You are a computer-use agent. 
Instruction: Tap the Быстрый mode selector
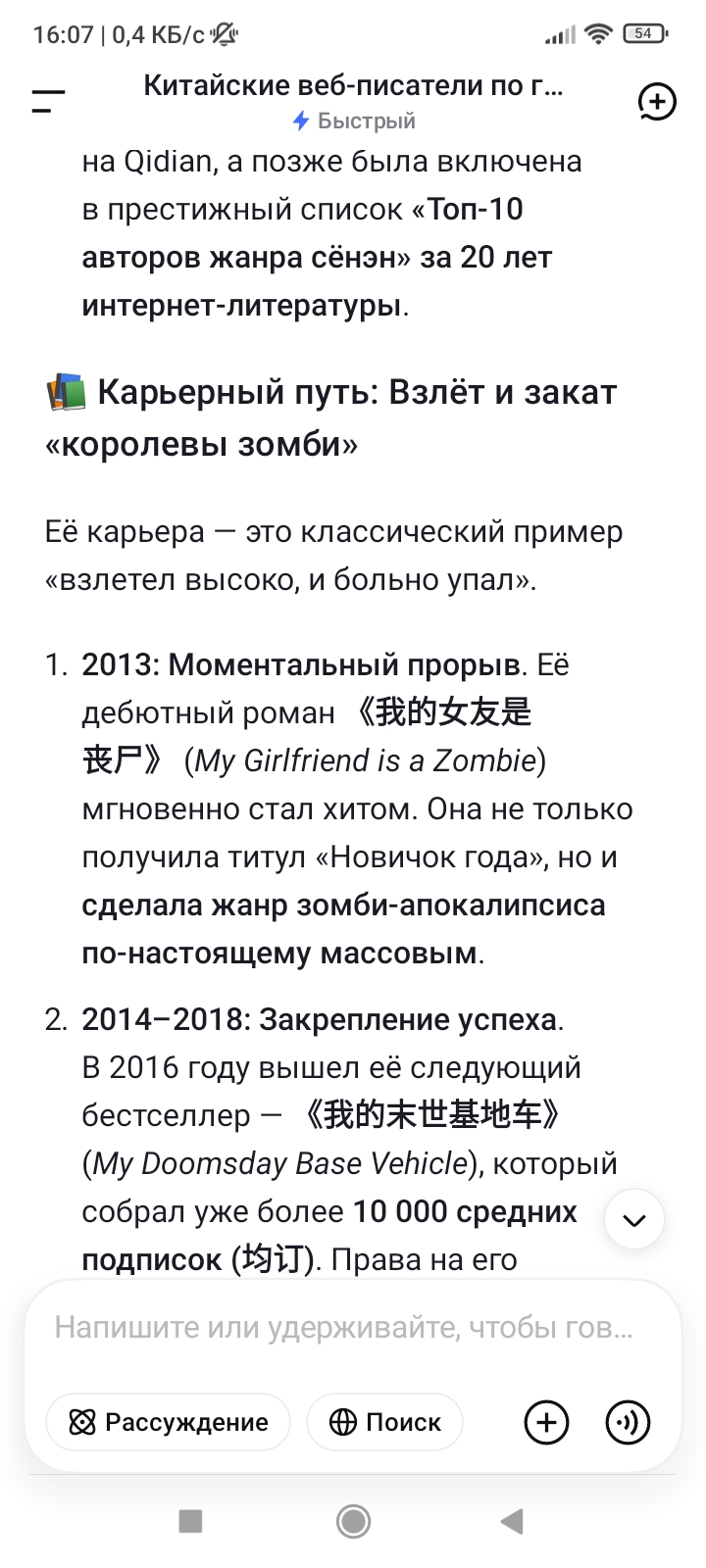(354, 121)
